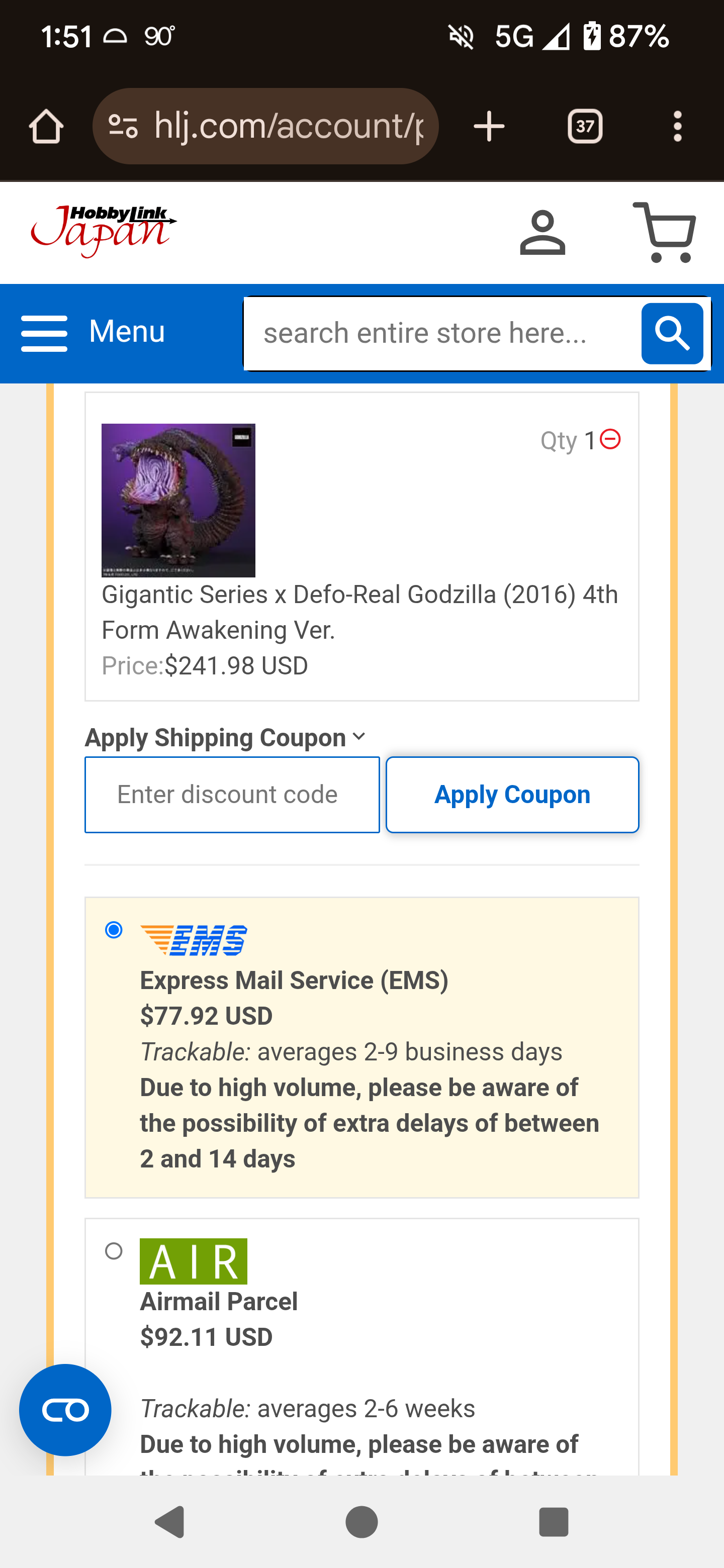
Task: View the shopping cart
Action: (x=664, y=233)
